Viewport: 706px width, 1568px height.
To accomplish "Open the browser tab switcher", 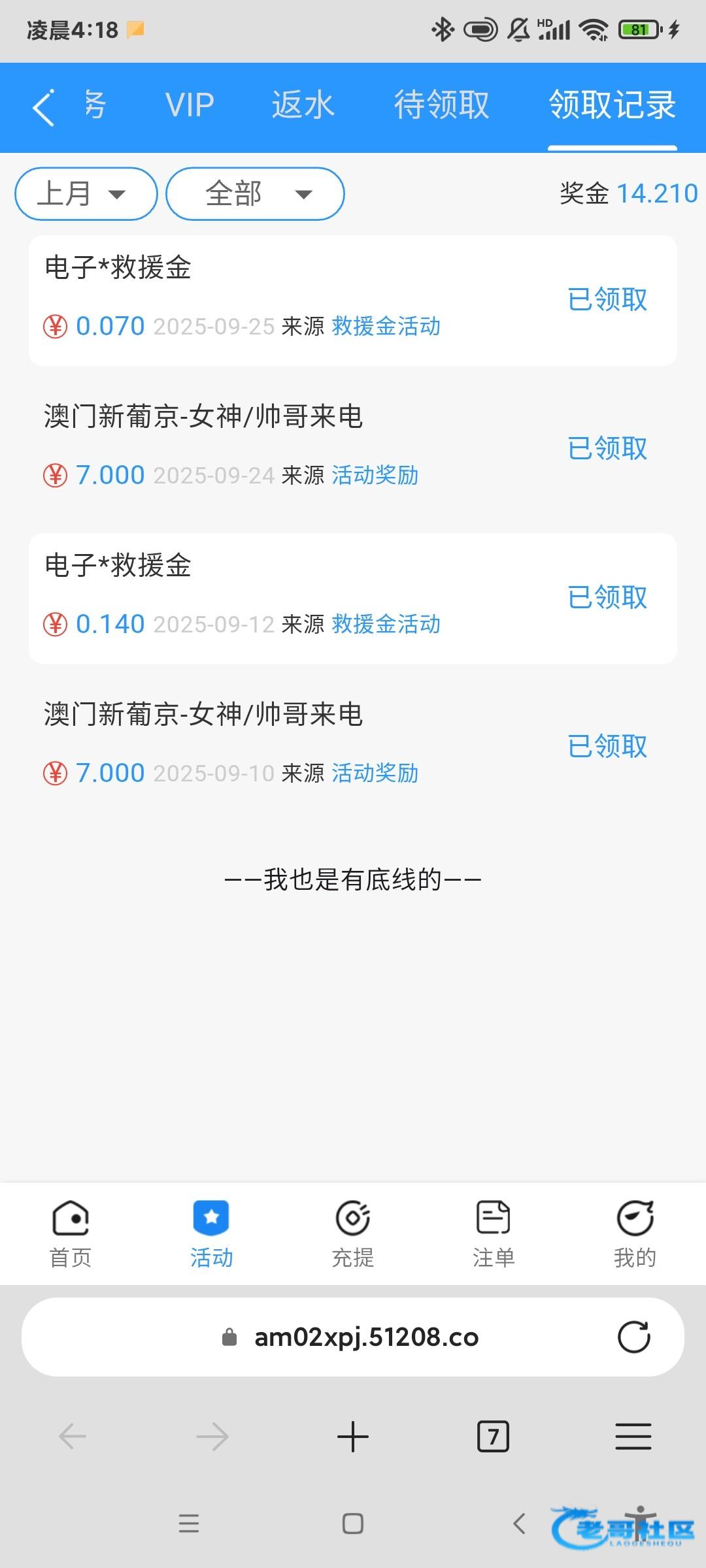I will (493, 1437).
